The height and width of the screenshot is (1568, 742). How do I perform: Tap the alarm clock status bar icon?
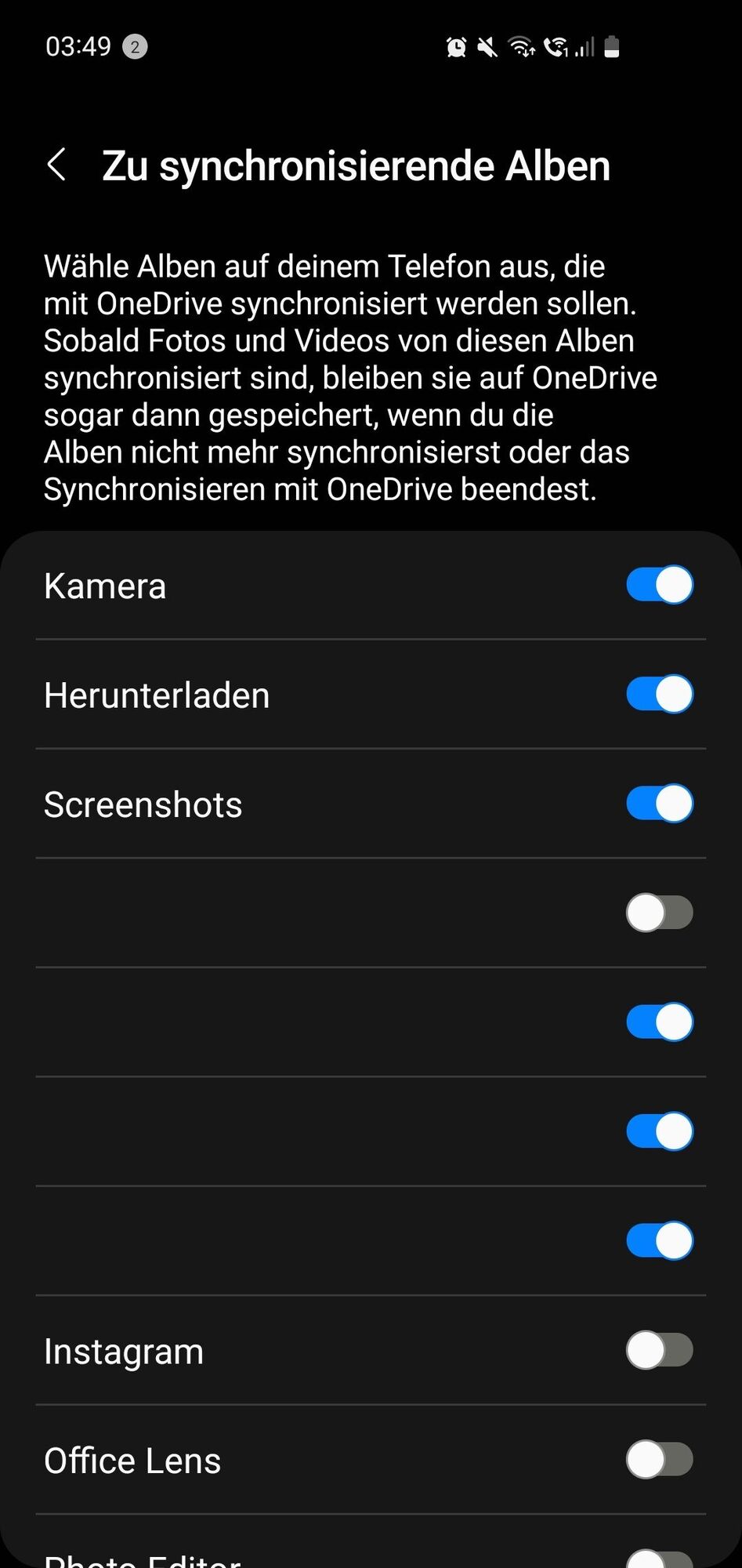pyautogui.click(x=457, y=46)
